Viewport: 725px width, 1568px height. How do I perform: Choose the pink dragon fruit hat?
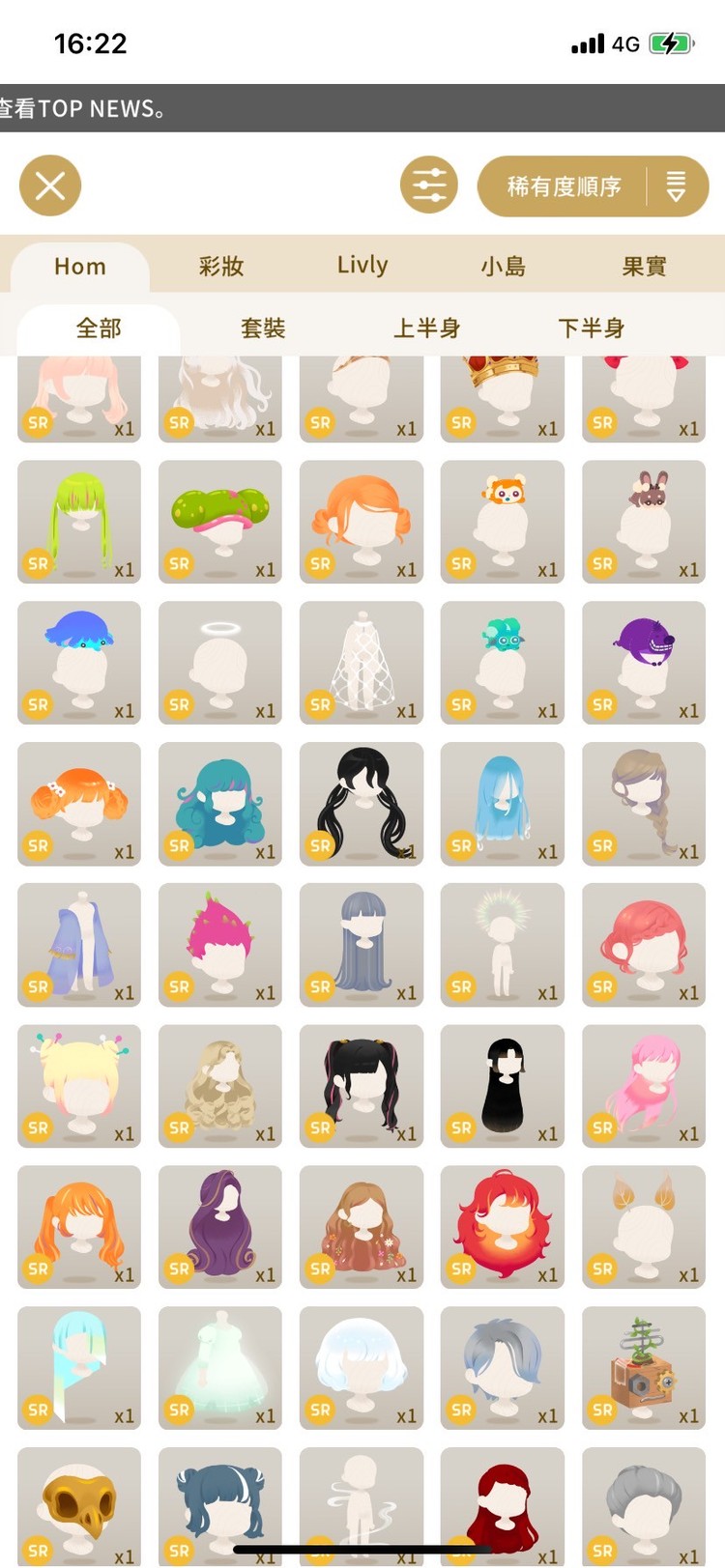click(220, 945)
